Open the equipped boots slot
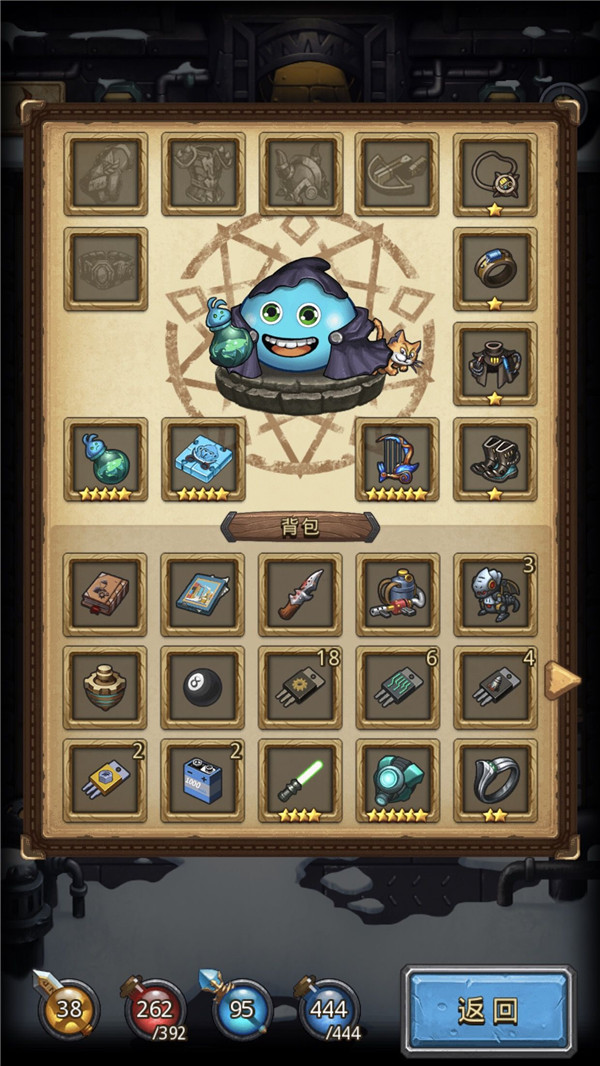The image size is (600, 1066). tap(495, 459)
